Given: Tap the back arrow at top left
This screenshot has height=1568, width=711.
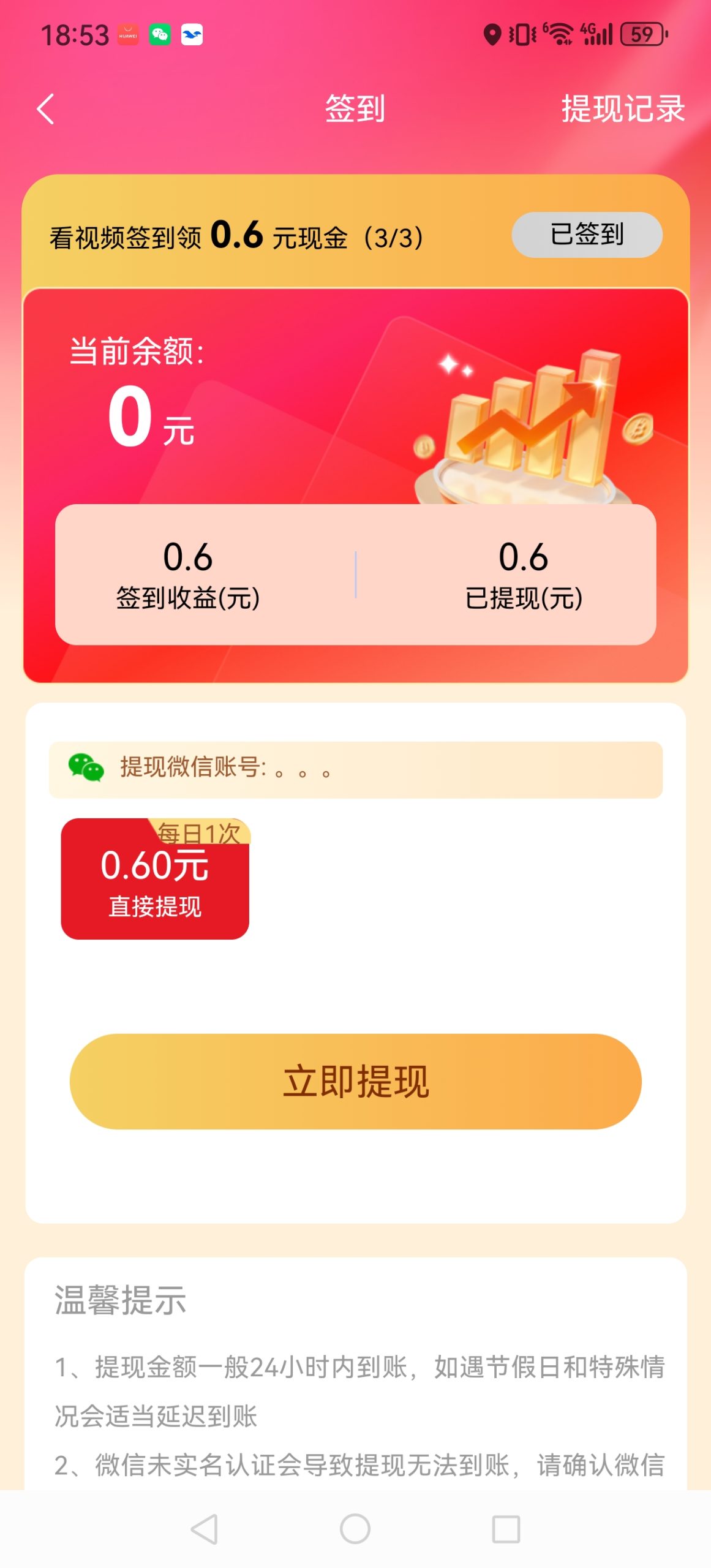Looking at the screenshot, I should pos(43,108).
